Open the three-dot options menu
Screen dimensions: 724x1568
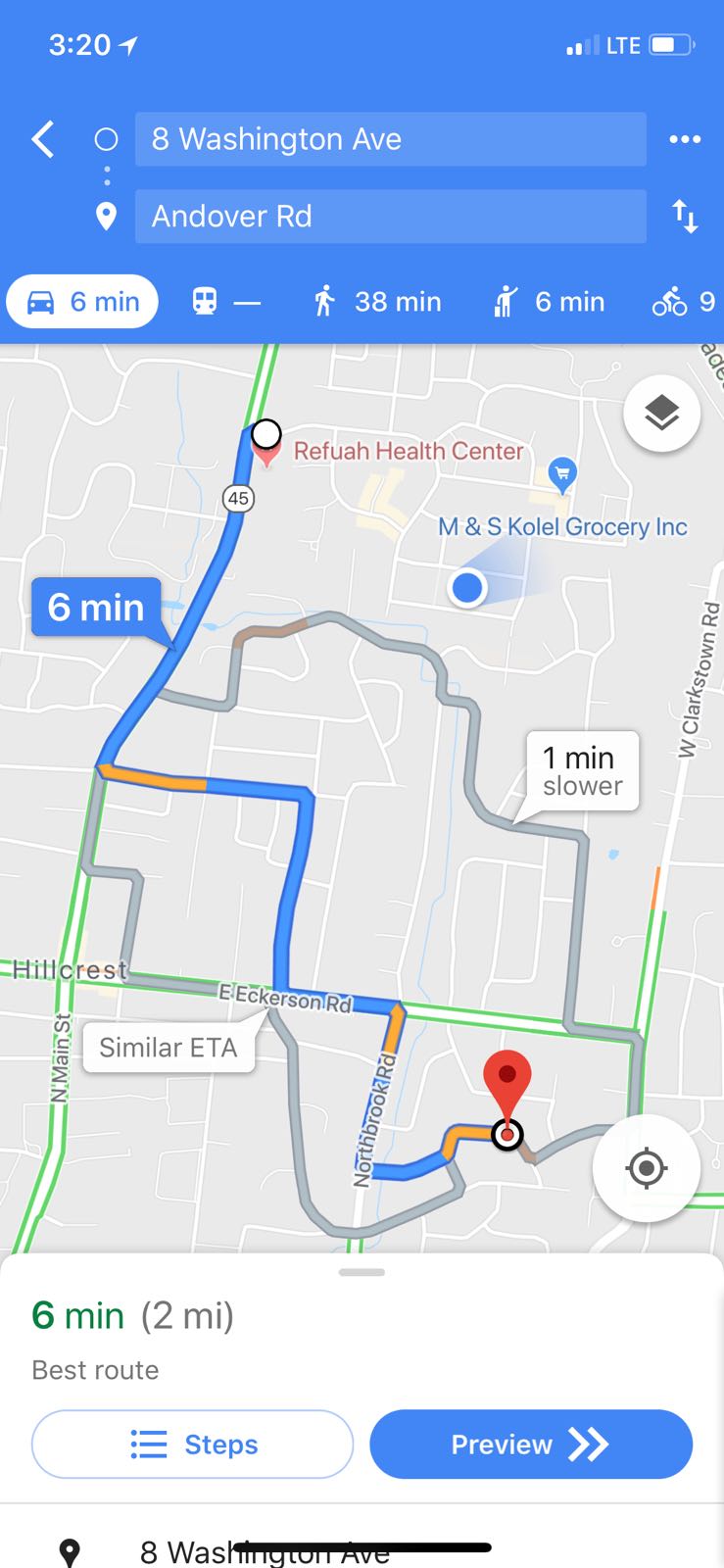685,139
